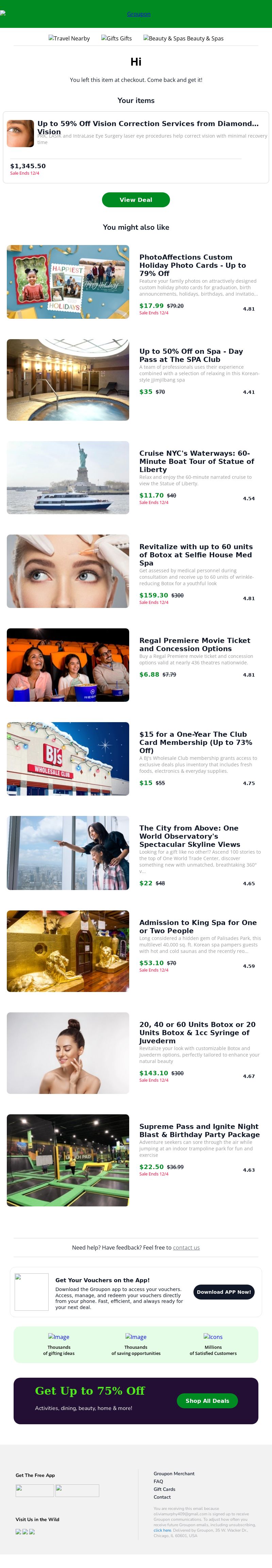The height and width of the screenshot is (1568, 272).
Task: Check the Selfie House Med Spa Botox deal
Action: 195,555
